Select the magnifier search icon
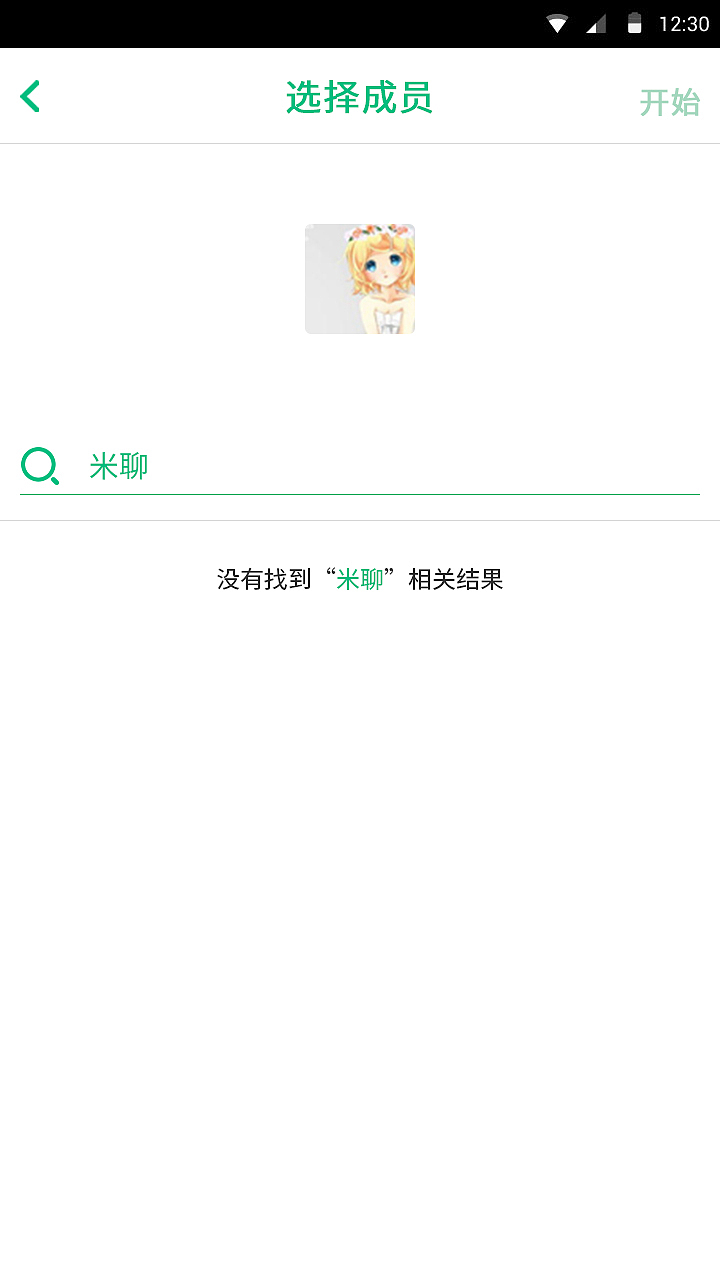 39,465
